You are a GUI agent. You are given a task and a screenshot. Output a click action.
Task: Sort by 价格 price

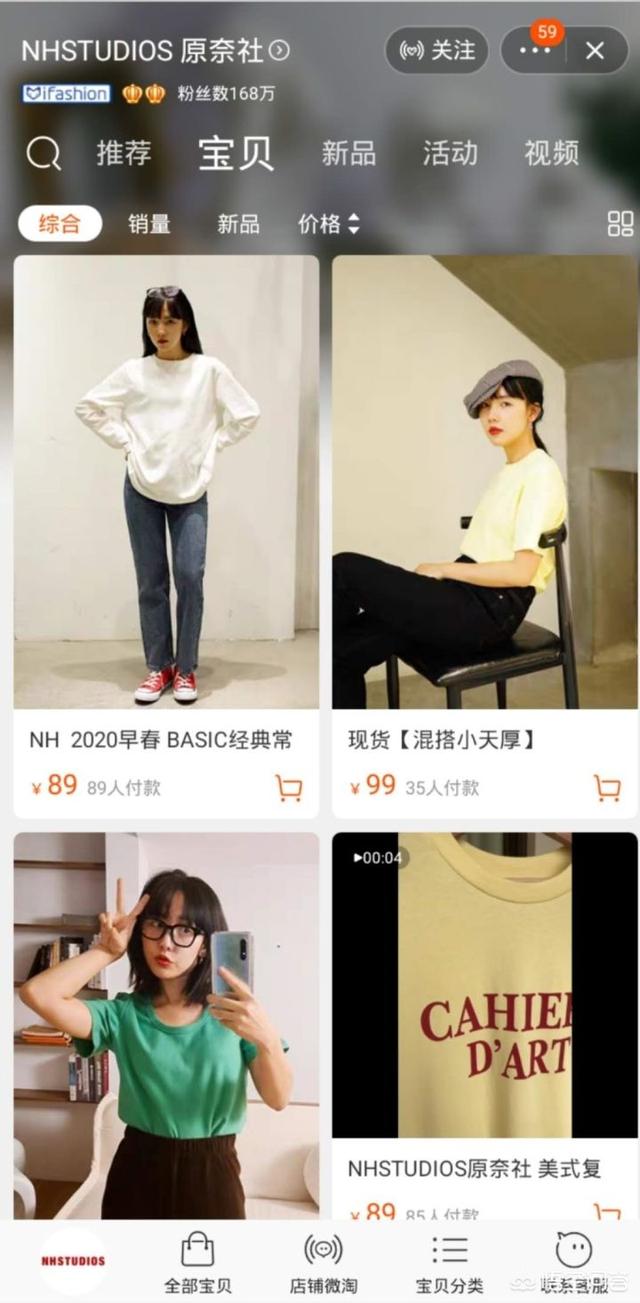click(x=328, y=224)
